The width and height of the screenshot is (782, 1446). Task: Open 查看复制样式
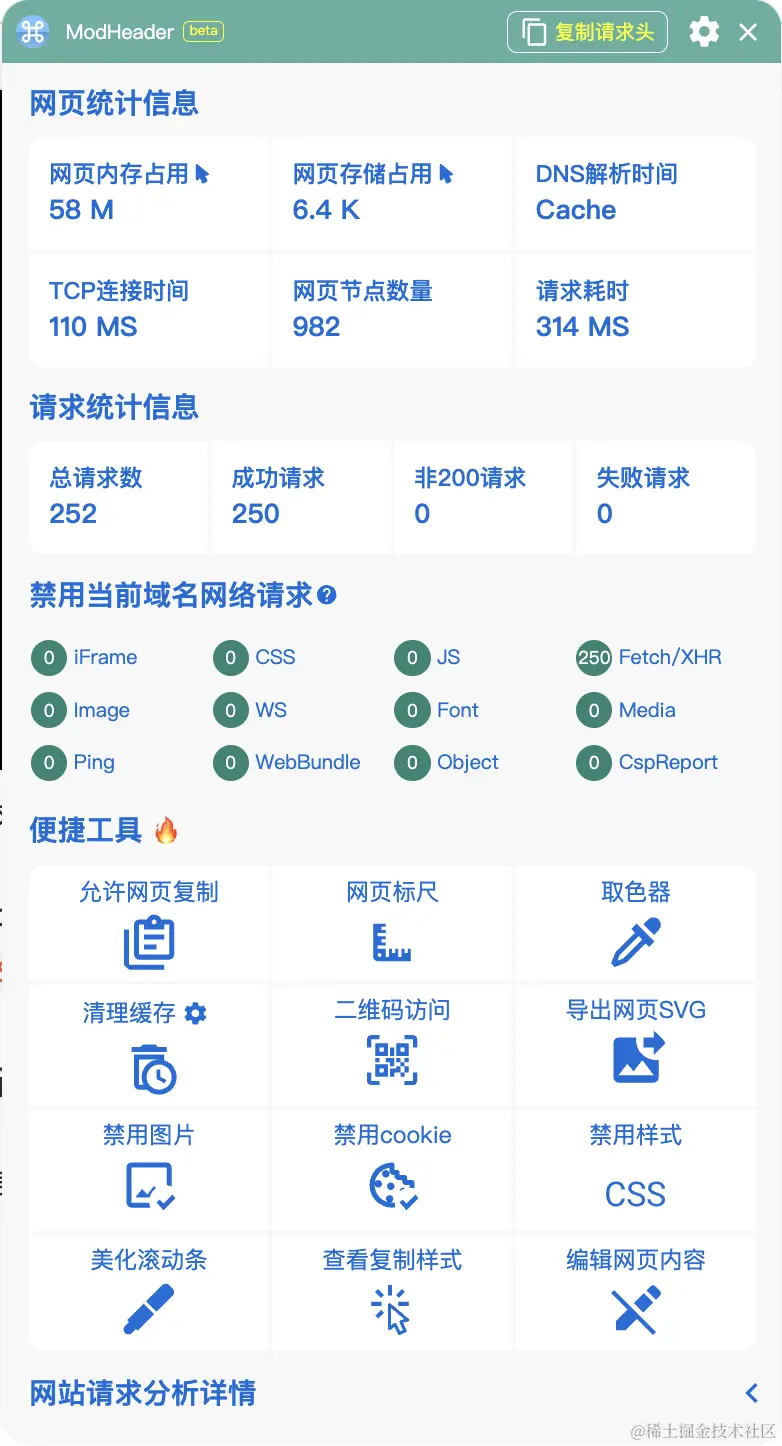click(392, 1293)
